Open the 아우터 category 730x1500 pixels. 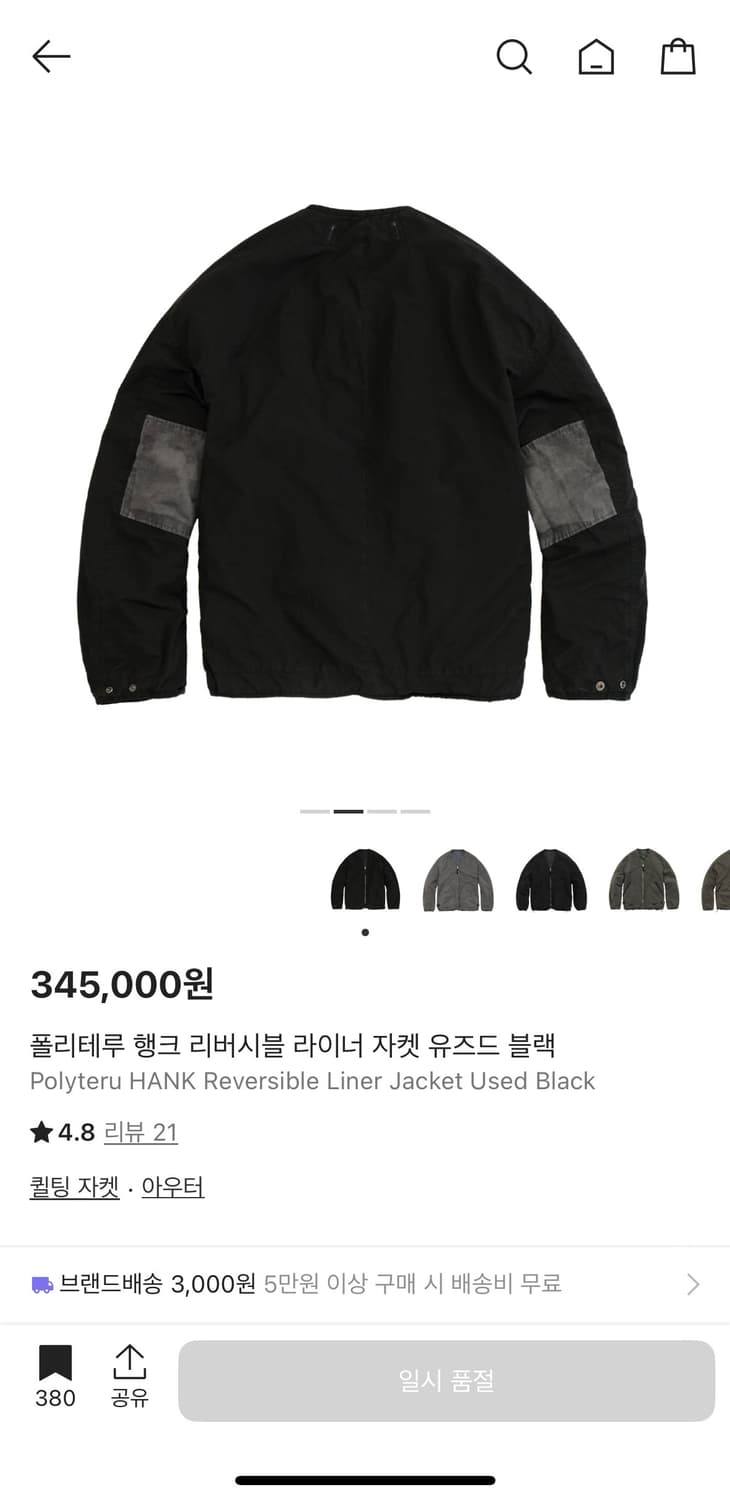(173, 1186)
